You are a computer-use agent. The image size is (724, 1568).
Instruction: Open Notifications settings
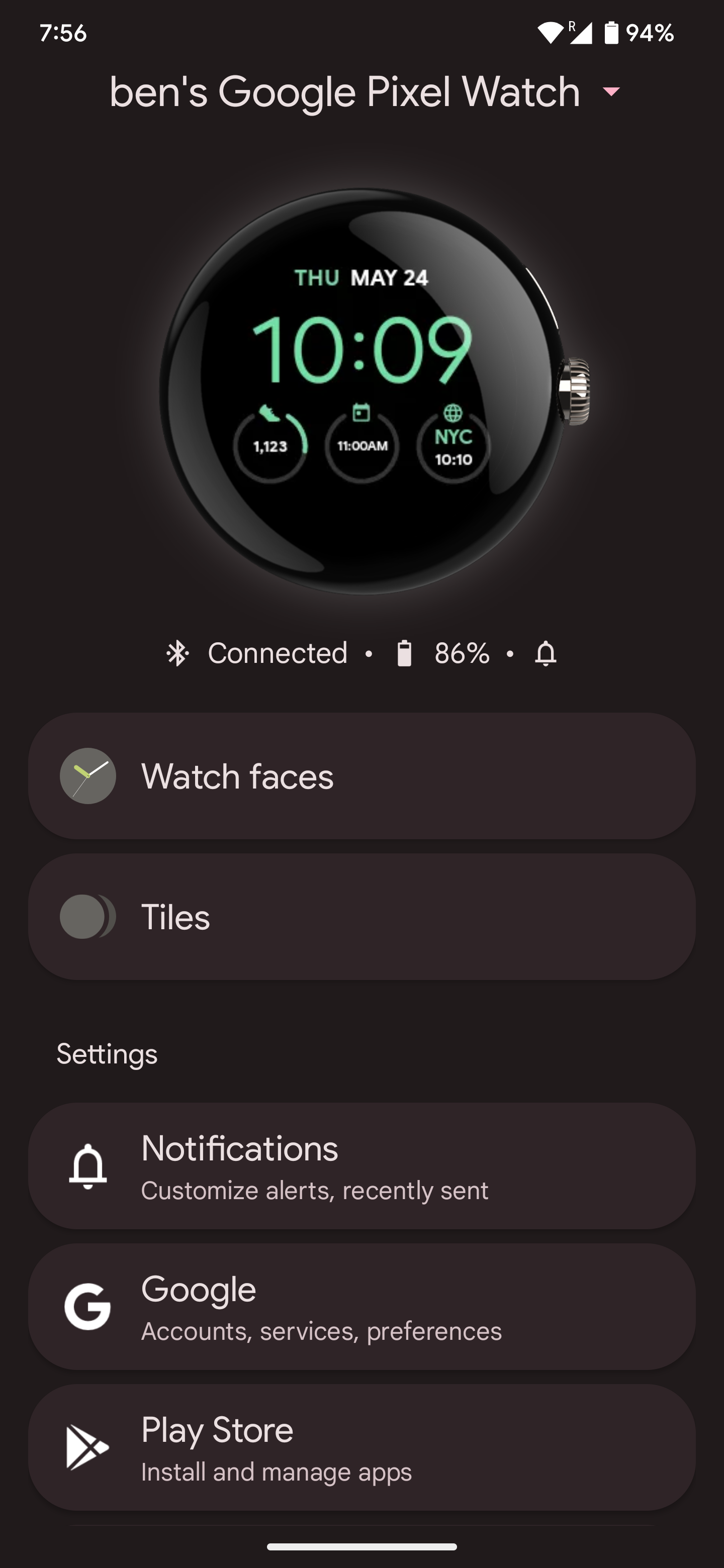pos(361,1166)
